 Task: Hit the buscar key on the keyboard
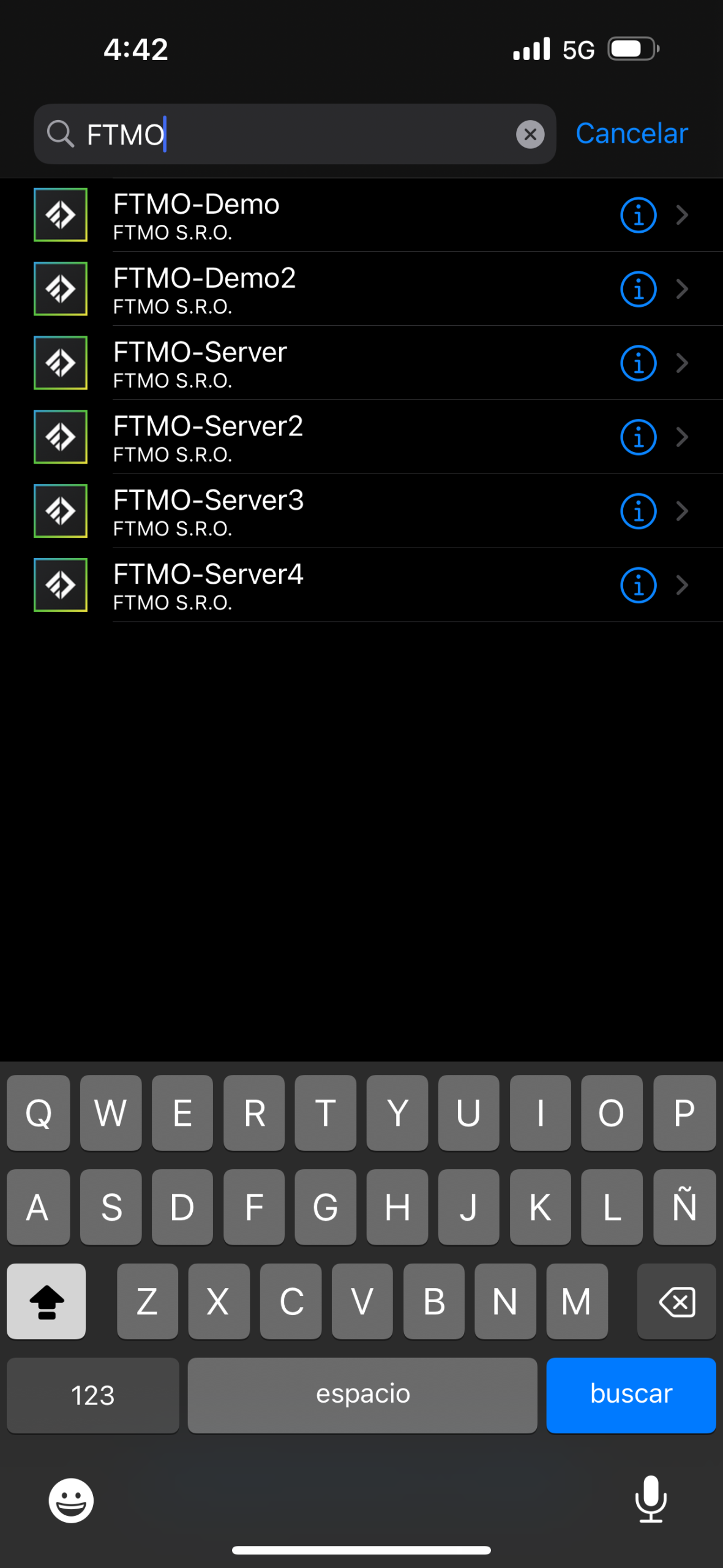pyautogui.click(x=631, y=1395)
